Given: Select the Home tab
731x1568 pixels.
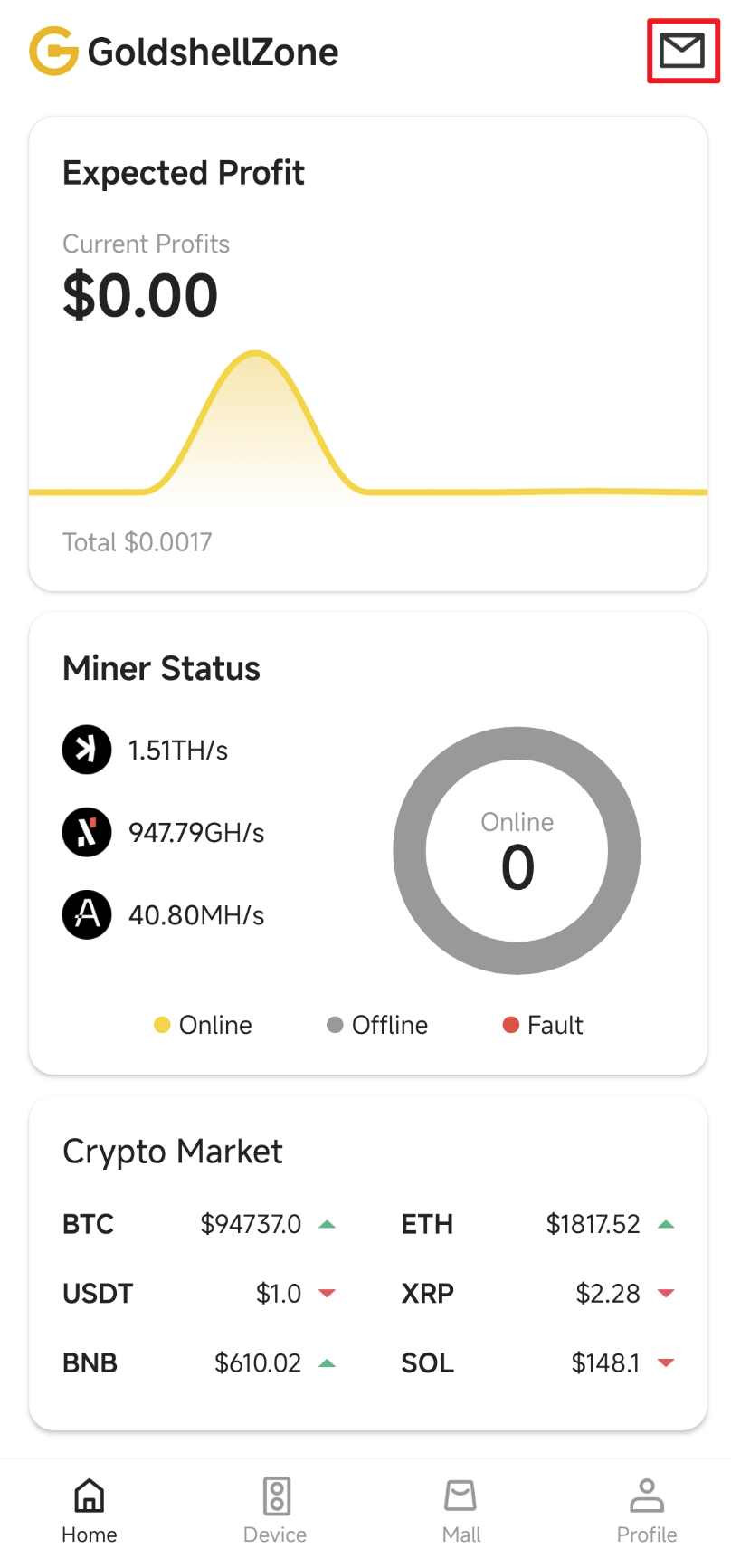Looking at the screenshot, I should point(89,1510).
